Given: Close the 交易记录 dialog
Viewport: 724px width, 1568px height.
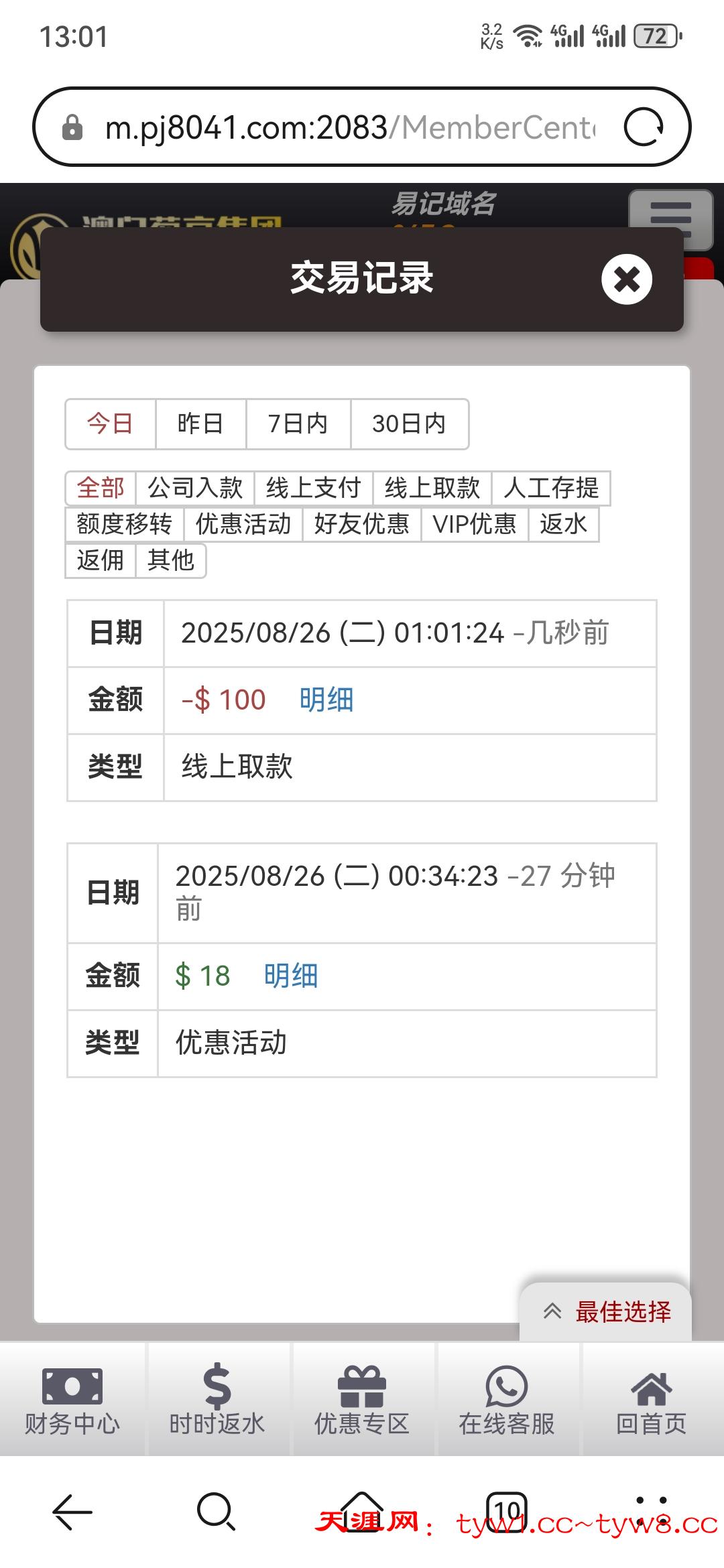Looking at the screenshot, I should (x=626, y=279).
